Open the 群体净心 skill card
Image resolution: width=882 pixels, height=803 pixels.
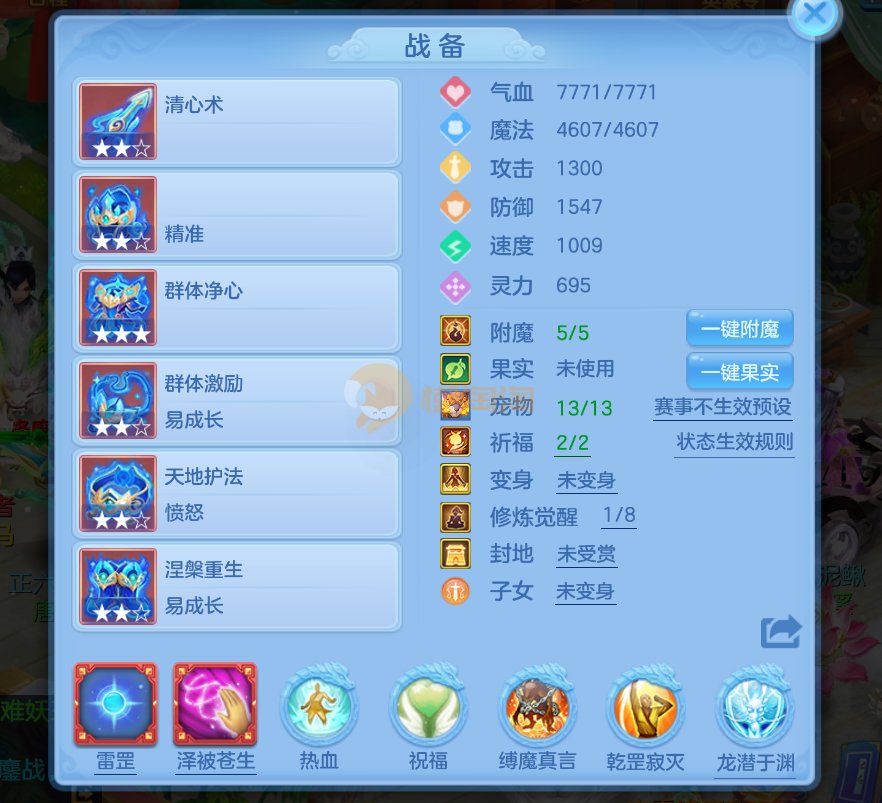[237, 308]
